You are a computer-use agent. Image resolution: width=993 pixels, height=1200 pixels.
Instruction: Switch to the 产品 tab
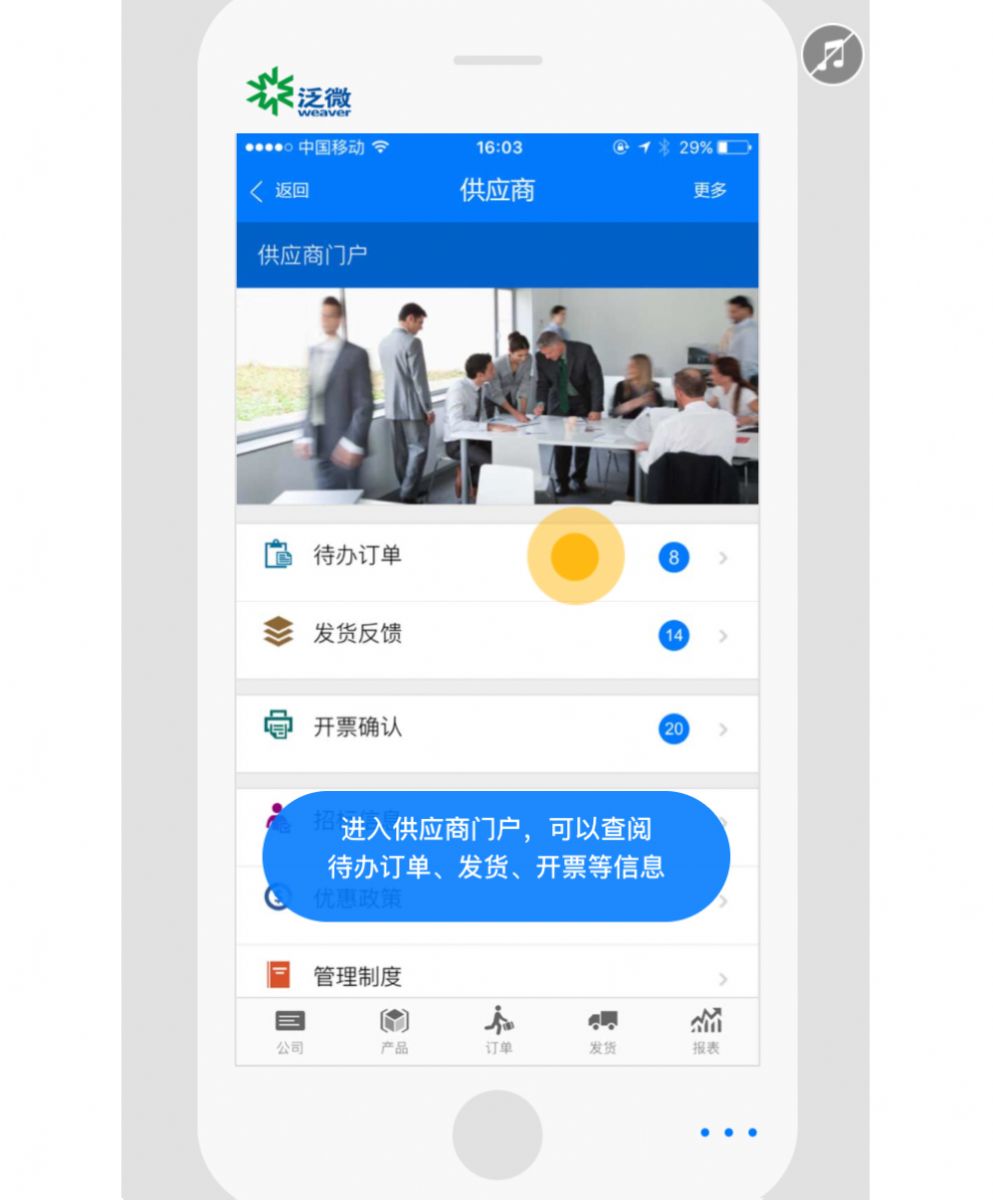[394, 1031]
